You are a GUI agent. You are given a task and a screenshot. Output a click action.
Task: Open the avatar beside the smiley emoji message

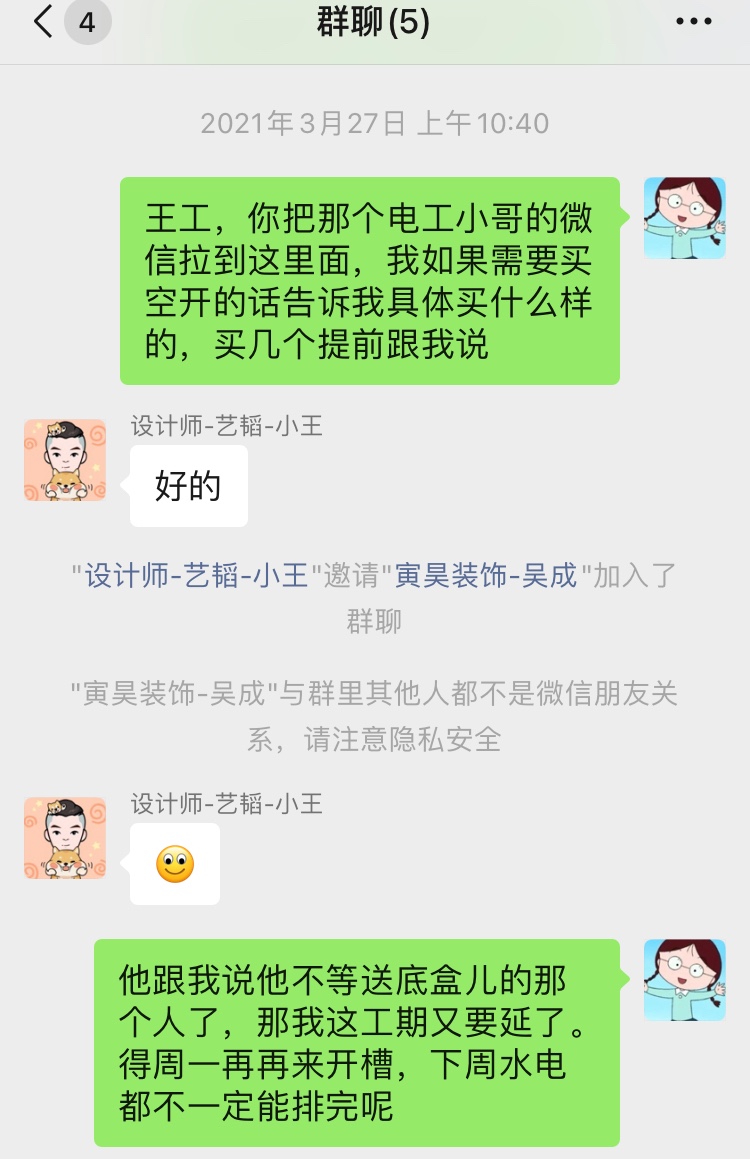tap(65, 838)
